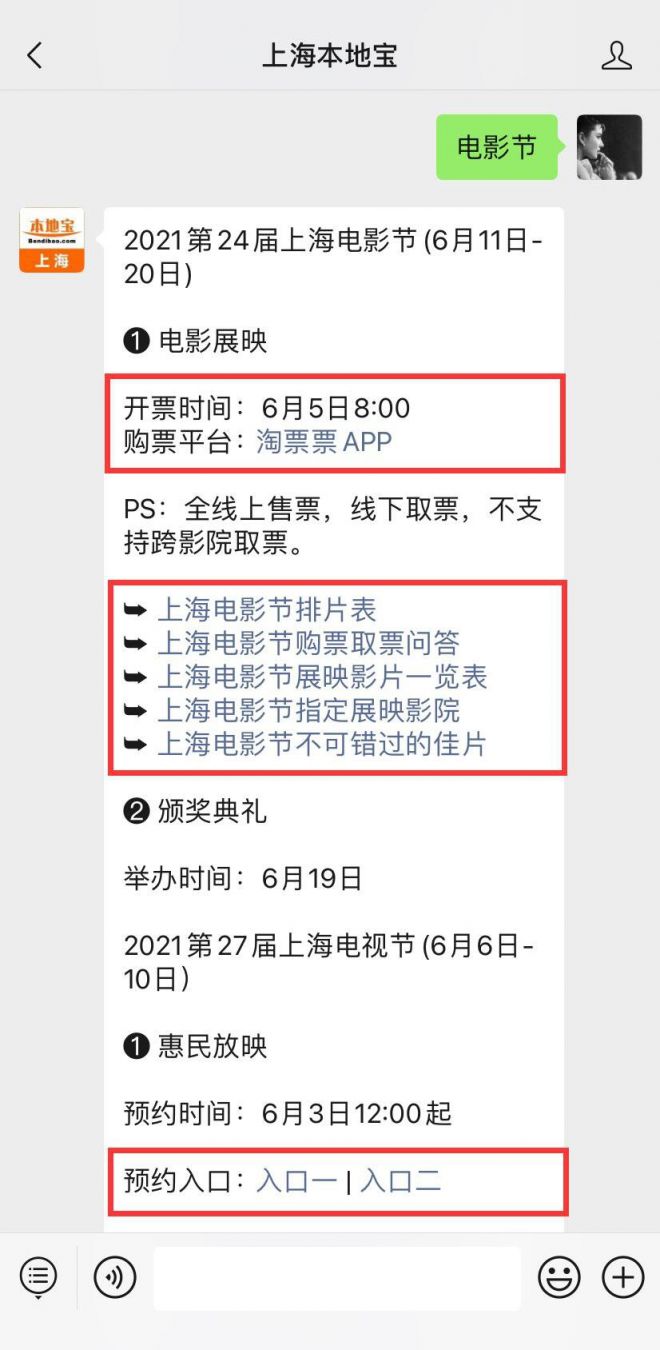Image resolution: width=660 pixels, height=1350 pixels.
Task: Tap the 入口一 reservation link
Action: tap(296, 1181)
